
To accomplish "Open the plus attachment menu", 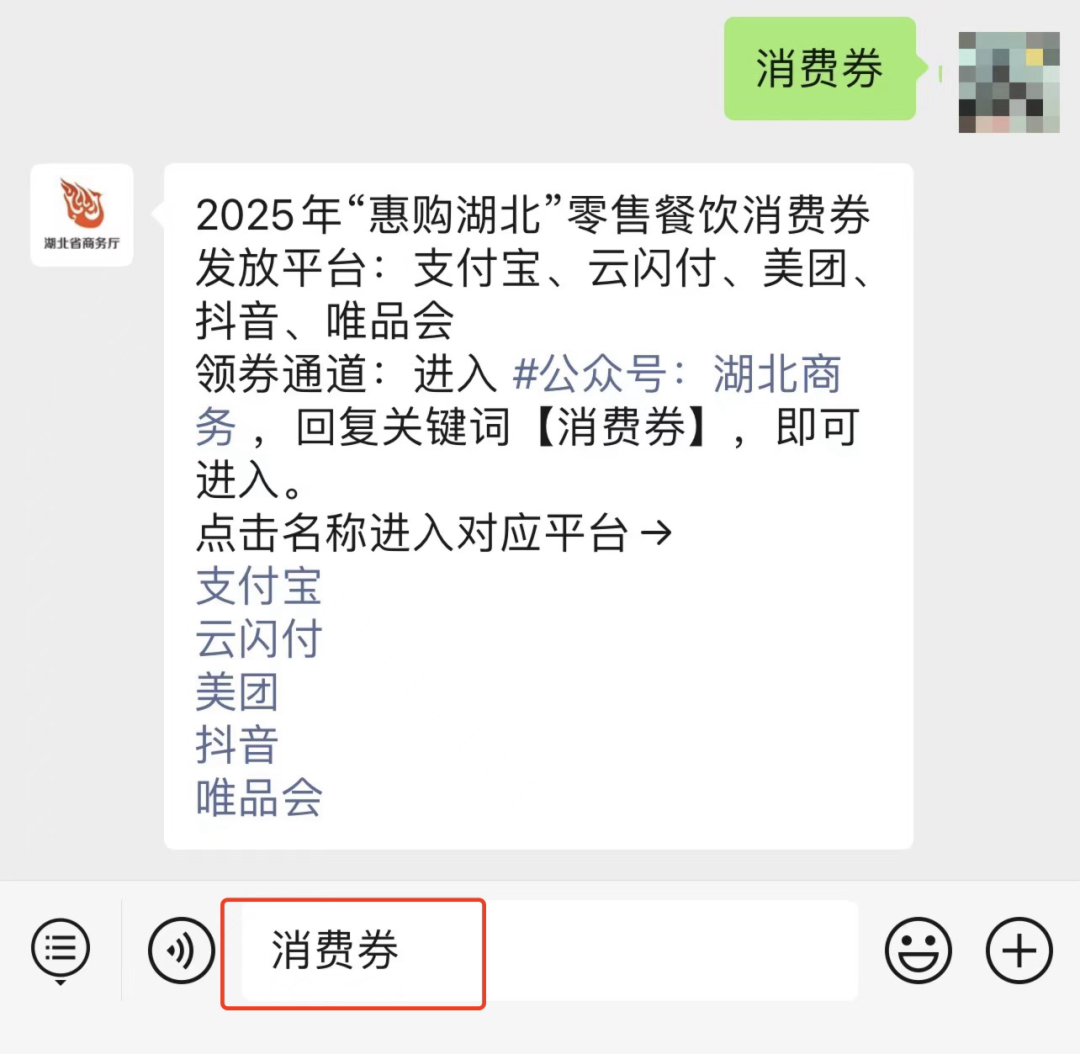I will pyautogui.click(x=1018, y=950).
